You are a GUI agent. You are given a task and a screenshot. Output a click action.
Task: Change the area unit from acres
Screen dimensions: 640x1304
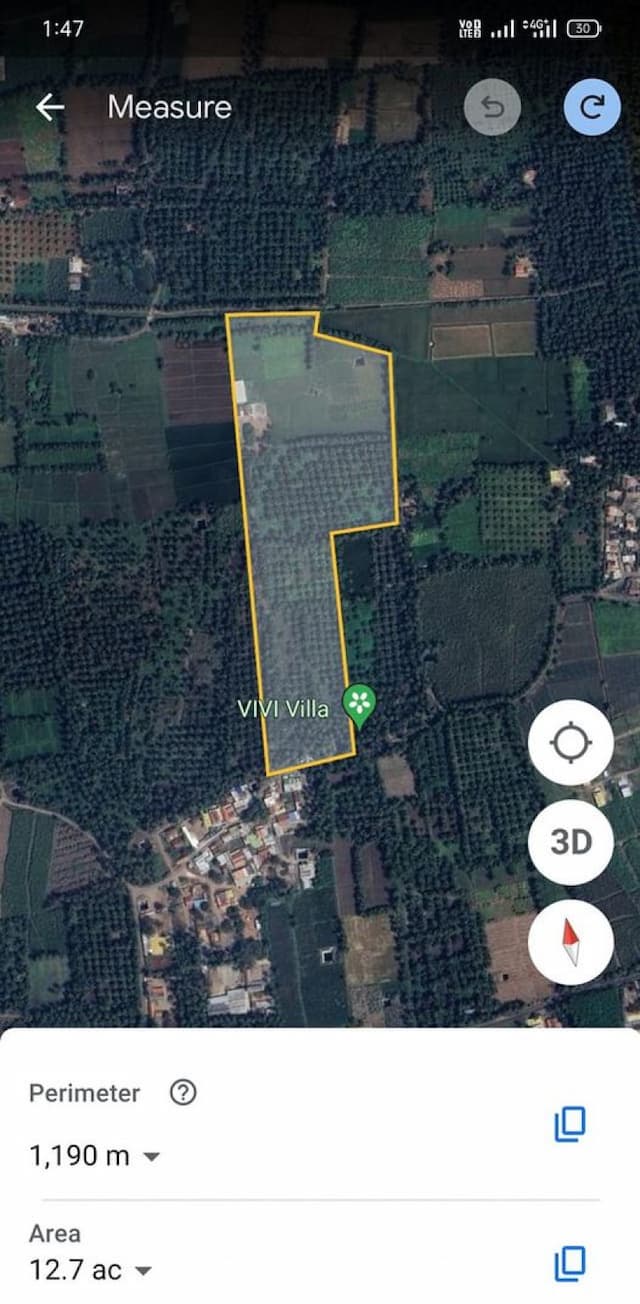(143, 1271)
